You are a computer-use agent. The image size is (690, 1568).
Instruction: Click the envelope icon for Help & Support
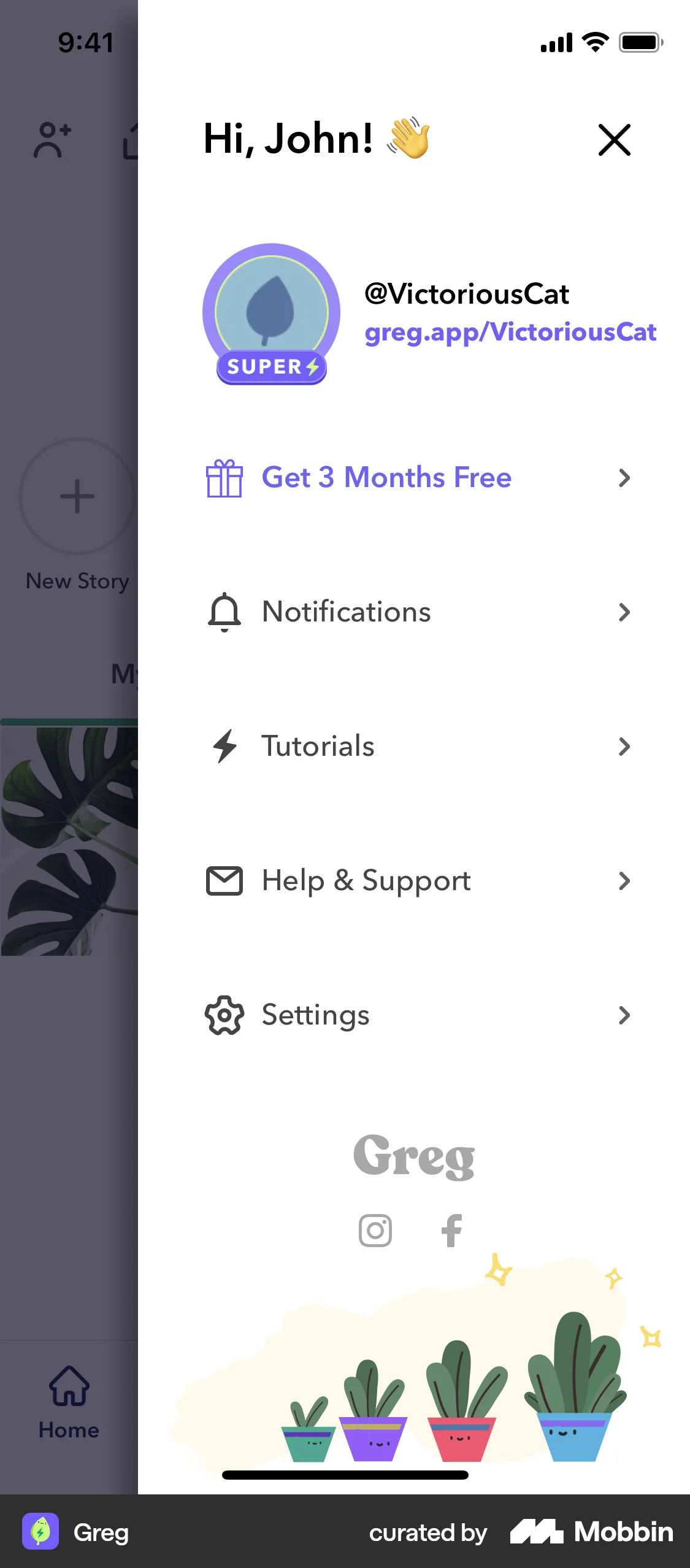click(224, 881)
